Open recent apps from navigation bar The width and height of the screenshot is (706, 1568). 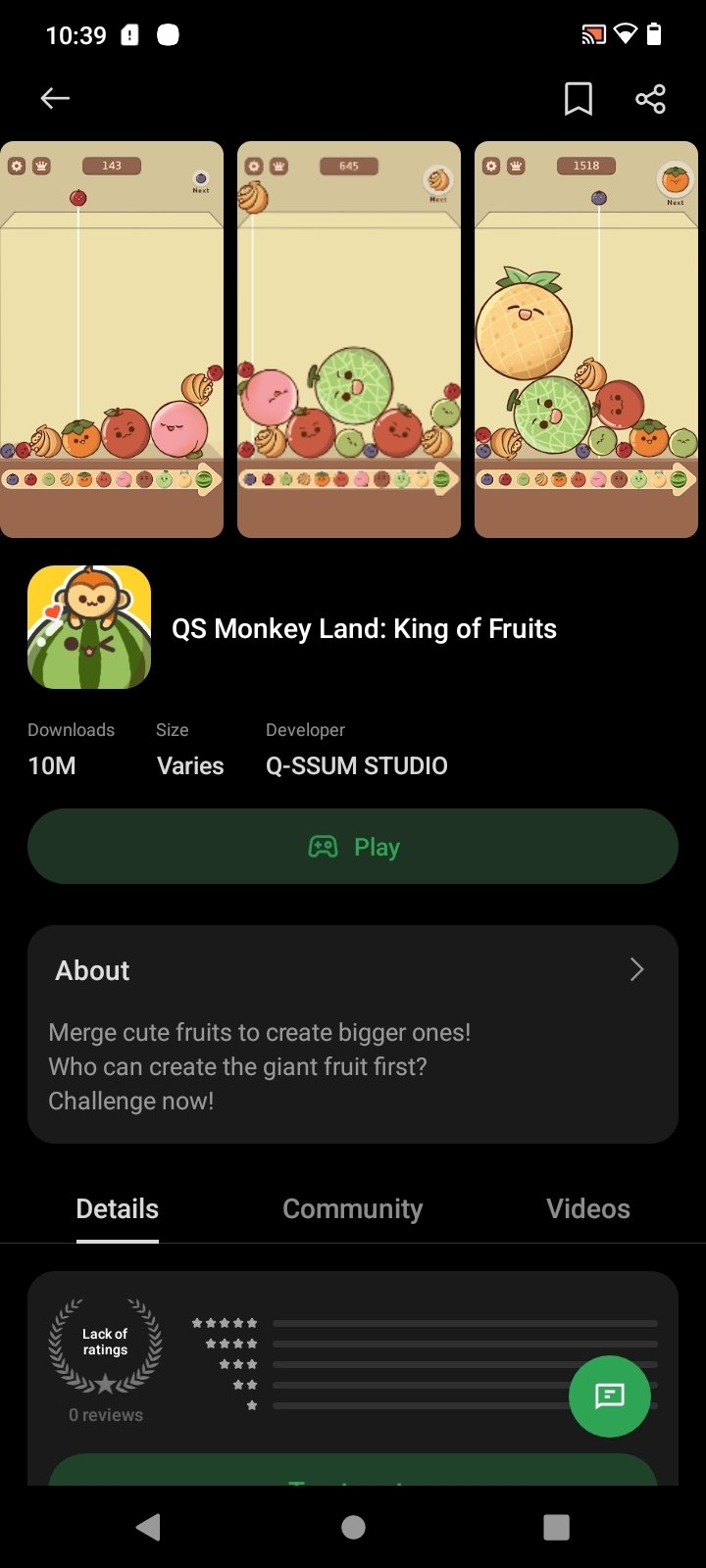click(556, 1527)
